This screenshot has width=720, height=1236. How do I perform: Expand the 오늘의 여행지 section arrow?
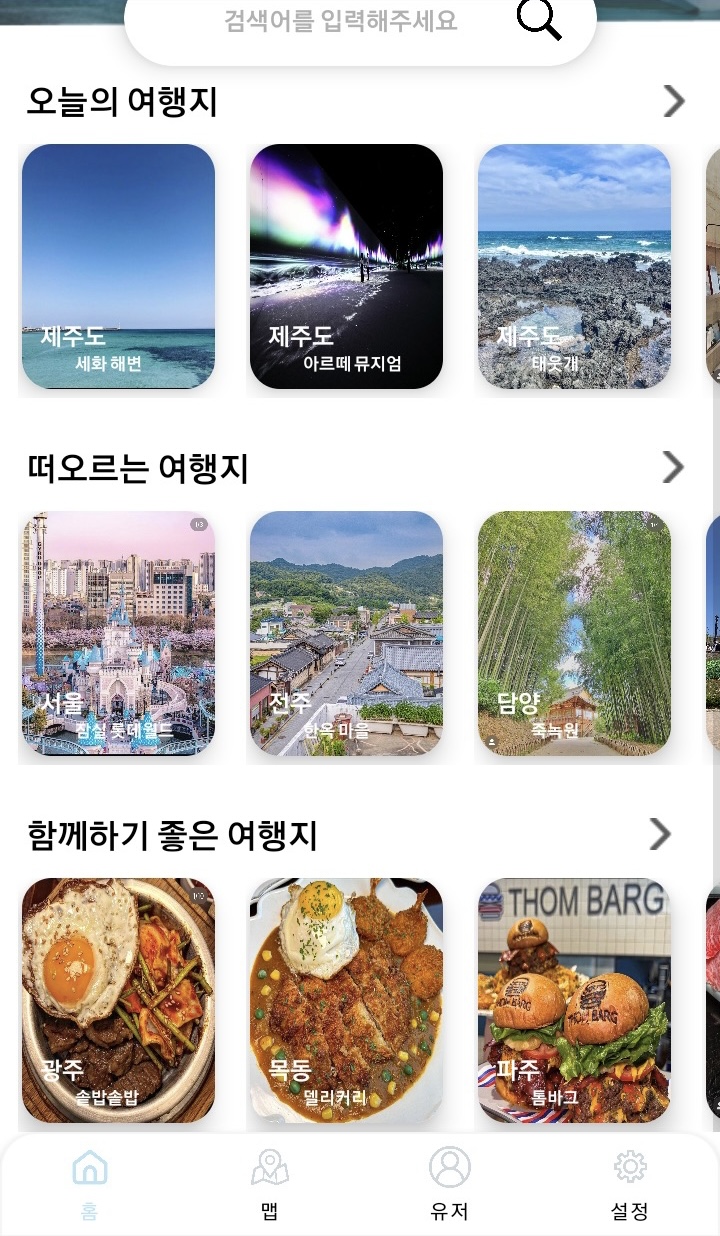tap(674, 101)
